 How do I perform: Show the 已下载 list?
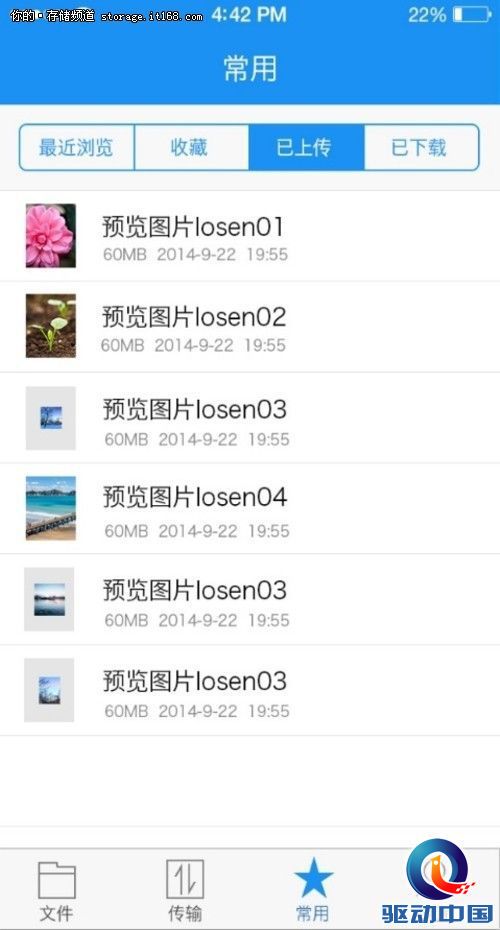point(421,148)
